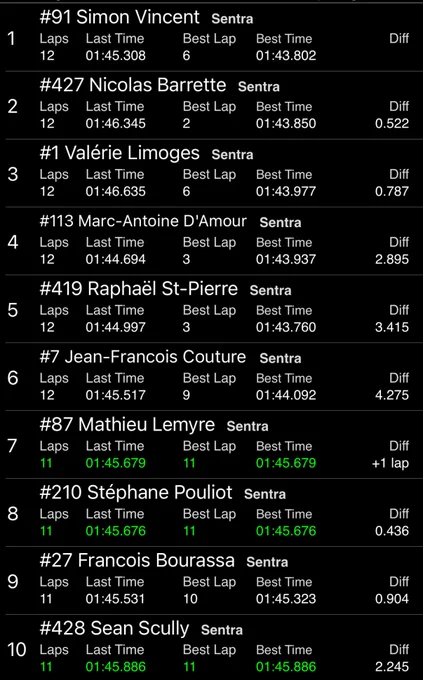Screen dimensions: 423x680
Task: View details for #1 Valérie Limoges
Action: coord(211,173)
